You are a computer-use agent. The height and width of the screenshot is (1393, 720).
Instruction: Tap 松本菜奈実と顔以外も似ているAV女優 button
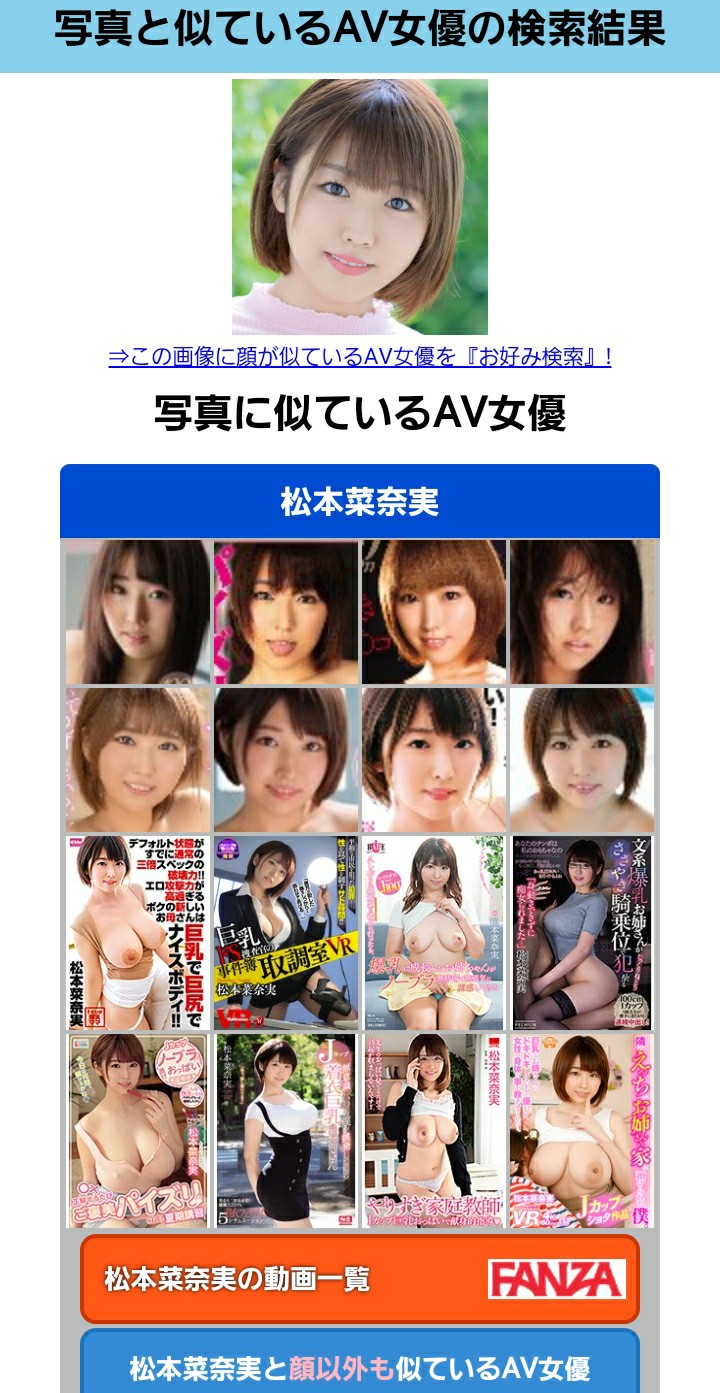pyautogui.click(x=360, y=1366)
